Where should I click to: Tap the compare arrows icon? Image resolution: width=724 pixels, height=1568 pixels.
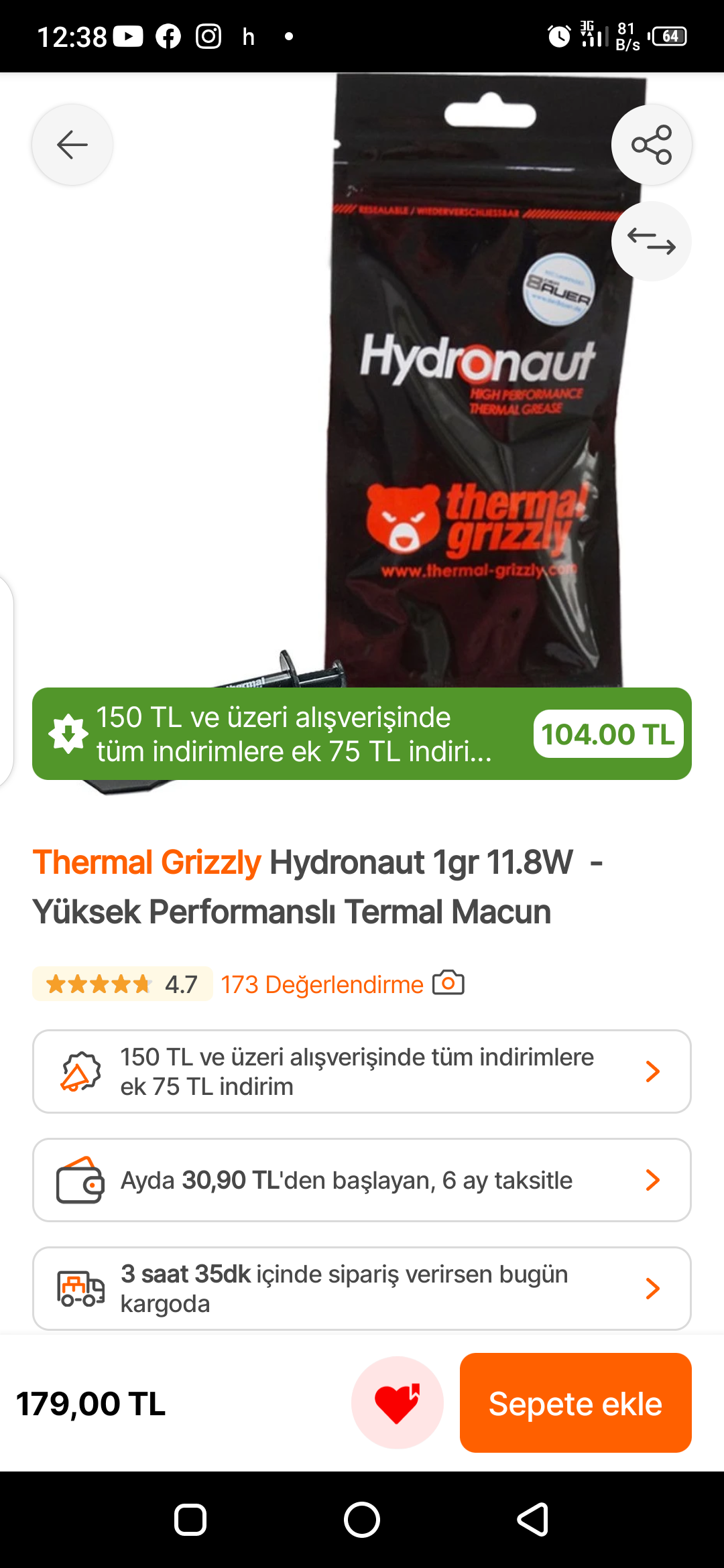[651, 241]
